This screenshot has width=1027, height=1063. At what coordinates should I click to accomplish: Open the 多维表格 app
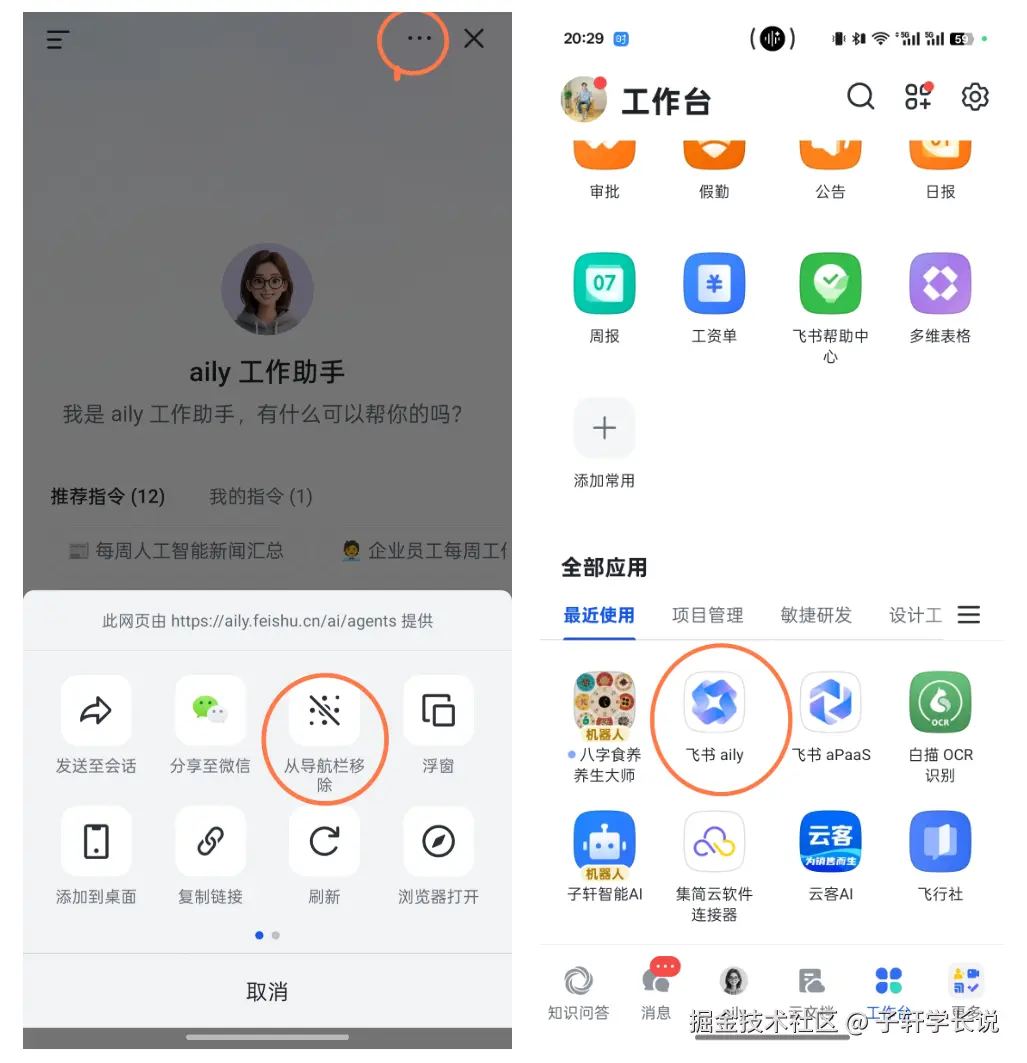pyautogui.click(x=940, y=285)
